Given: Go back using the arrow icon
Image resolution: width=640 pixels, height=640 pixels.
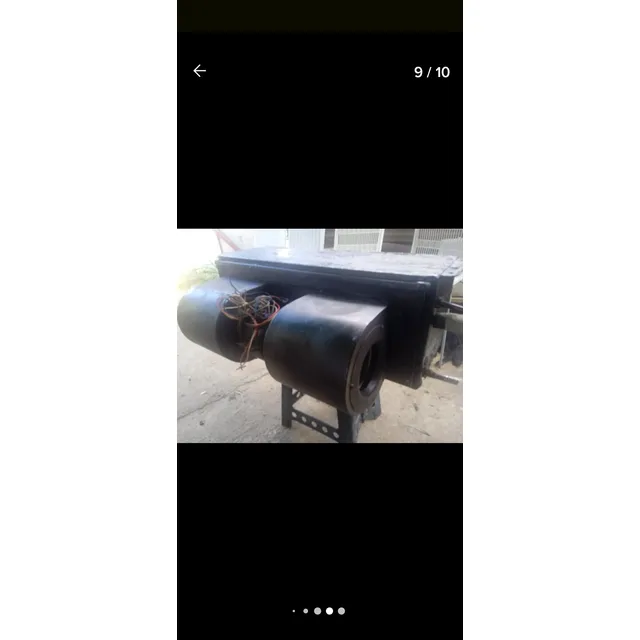Looking at the screenshot, I should click(199, 71).
